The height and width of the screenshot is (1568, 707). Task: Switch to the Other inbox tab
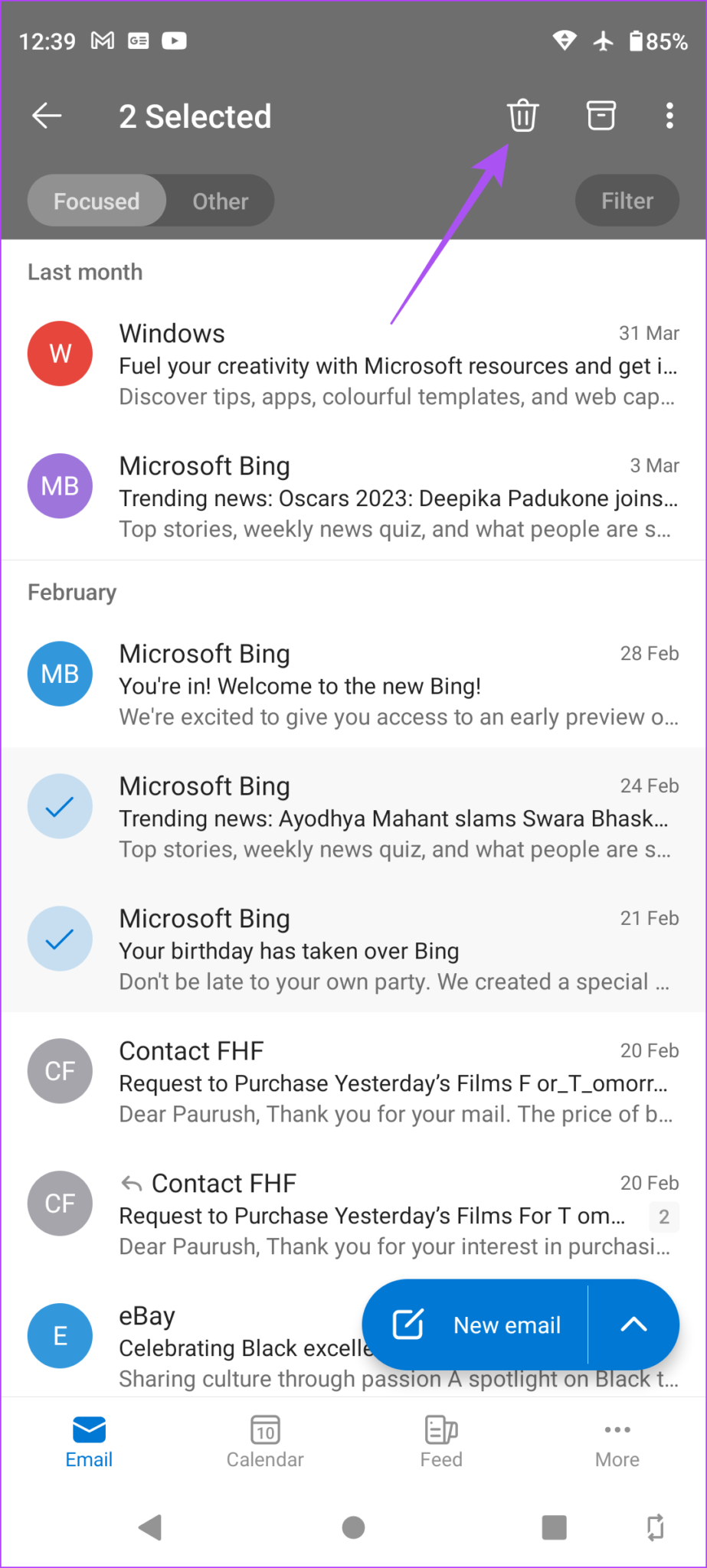220,200
